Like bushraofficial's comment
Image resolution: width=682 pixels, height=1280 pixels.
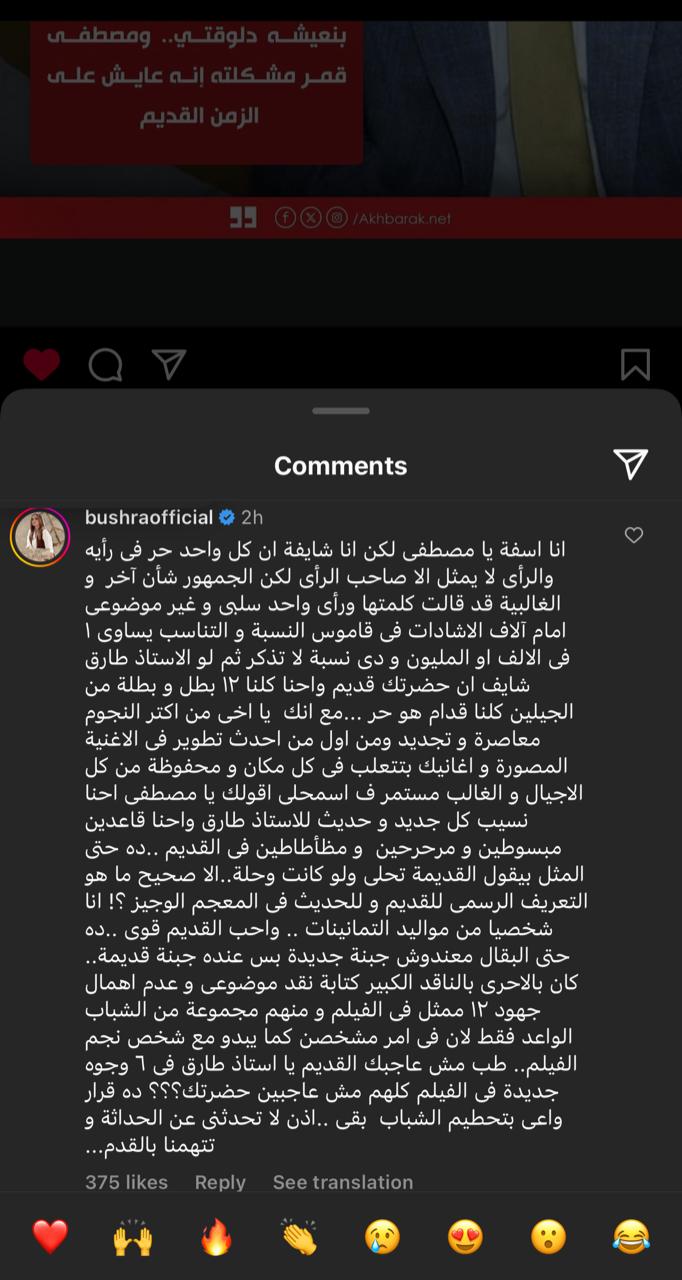click(633, 536)
